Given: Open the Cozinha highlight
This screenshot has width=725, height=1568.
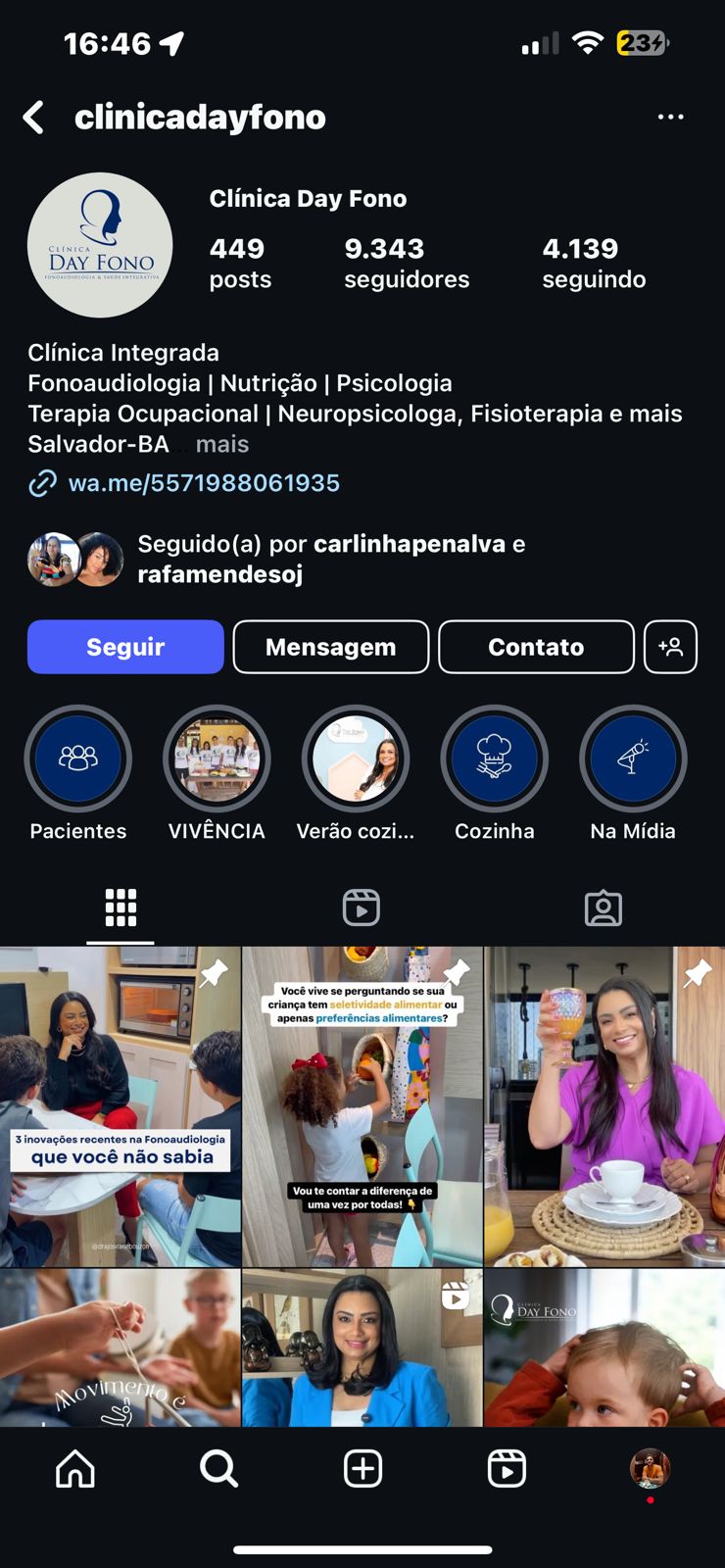Looking at the screenshot, I should [495, 759].
